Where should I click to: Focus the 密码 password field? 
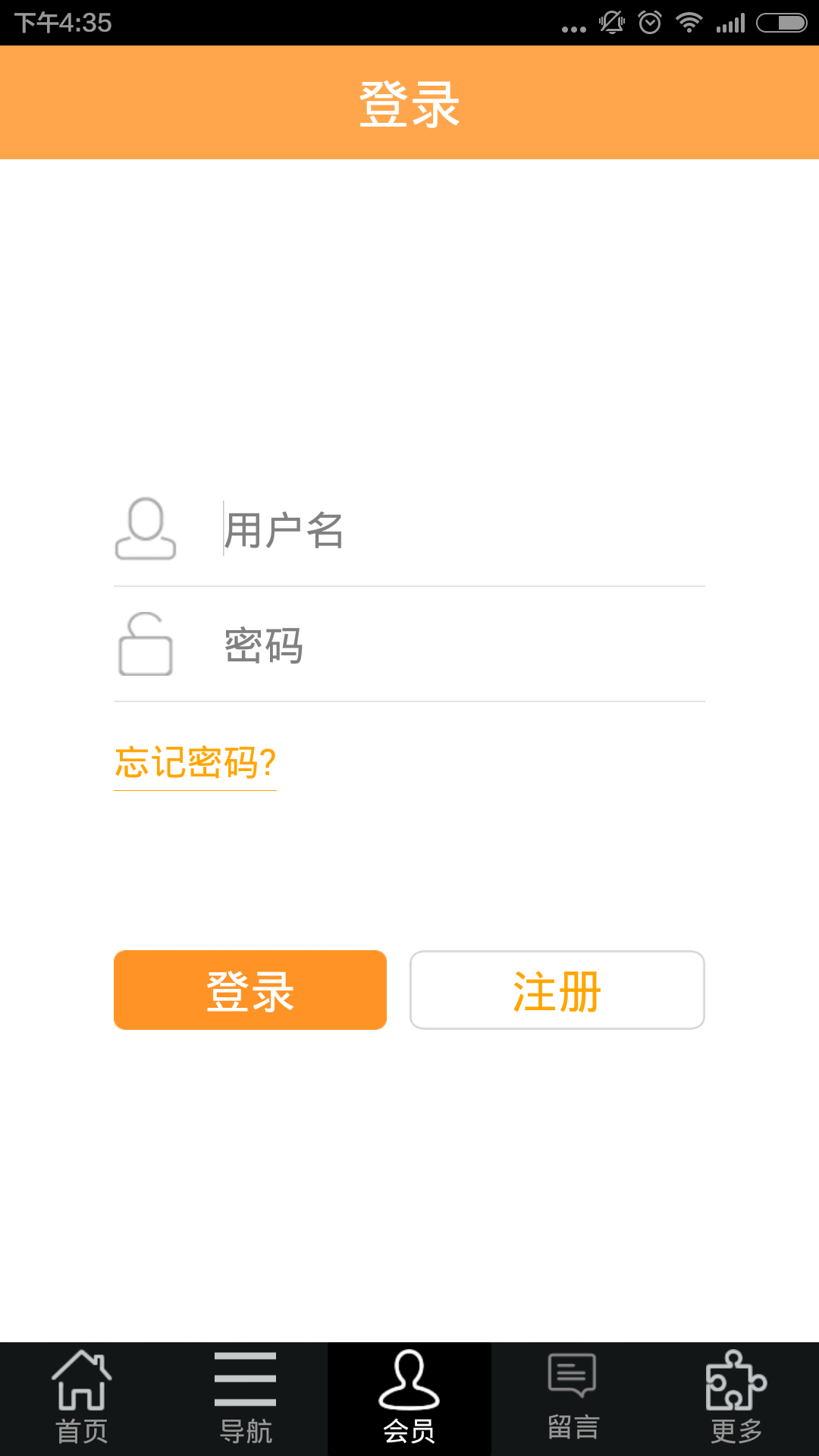[x=463, y=645]
